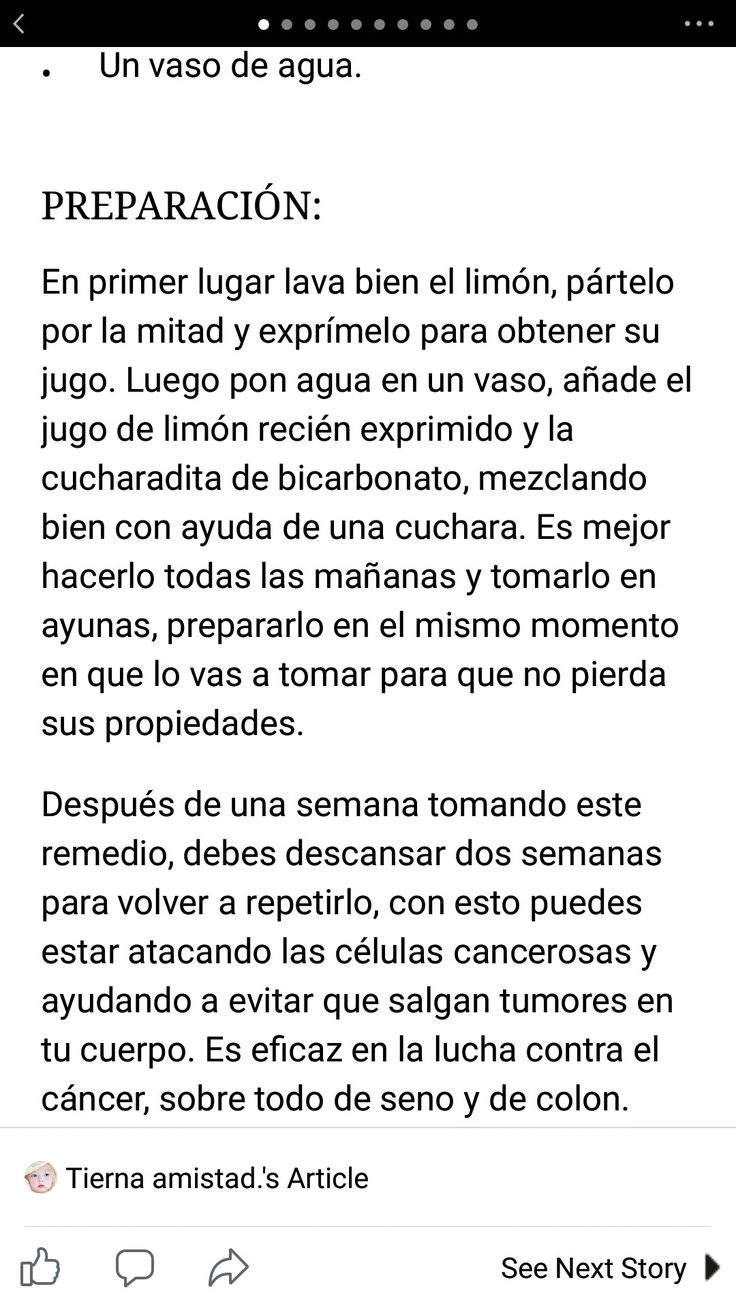Open the three-dot overflow menu

point(698,24)
